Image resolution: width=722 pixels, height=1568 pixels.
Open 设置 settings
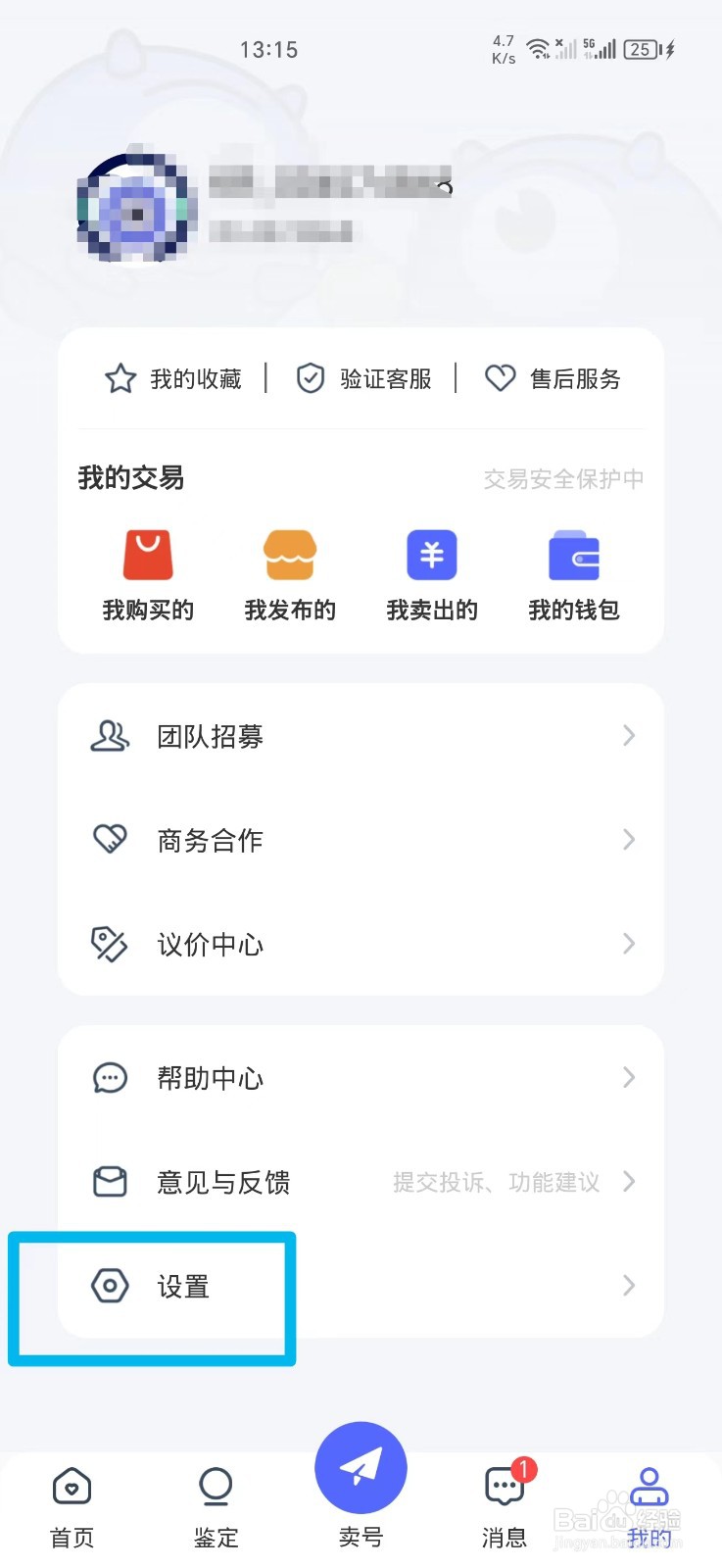click(x=361, y=1286)
